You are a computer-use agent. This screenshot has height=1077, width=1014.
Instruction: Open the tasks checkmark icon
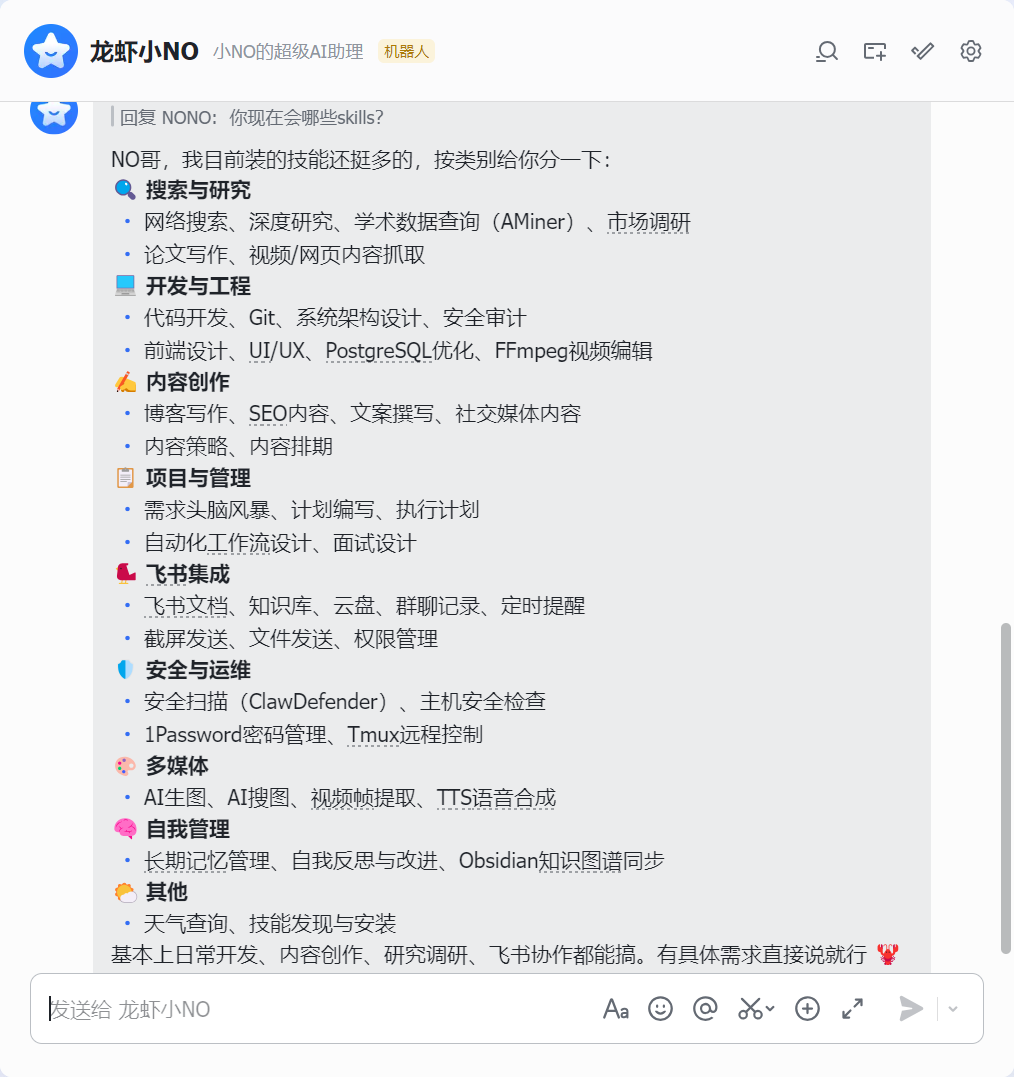pyautogui.click(x=922, y=51)
